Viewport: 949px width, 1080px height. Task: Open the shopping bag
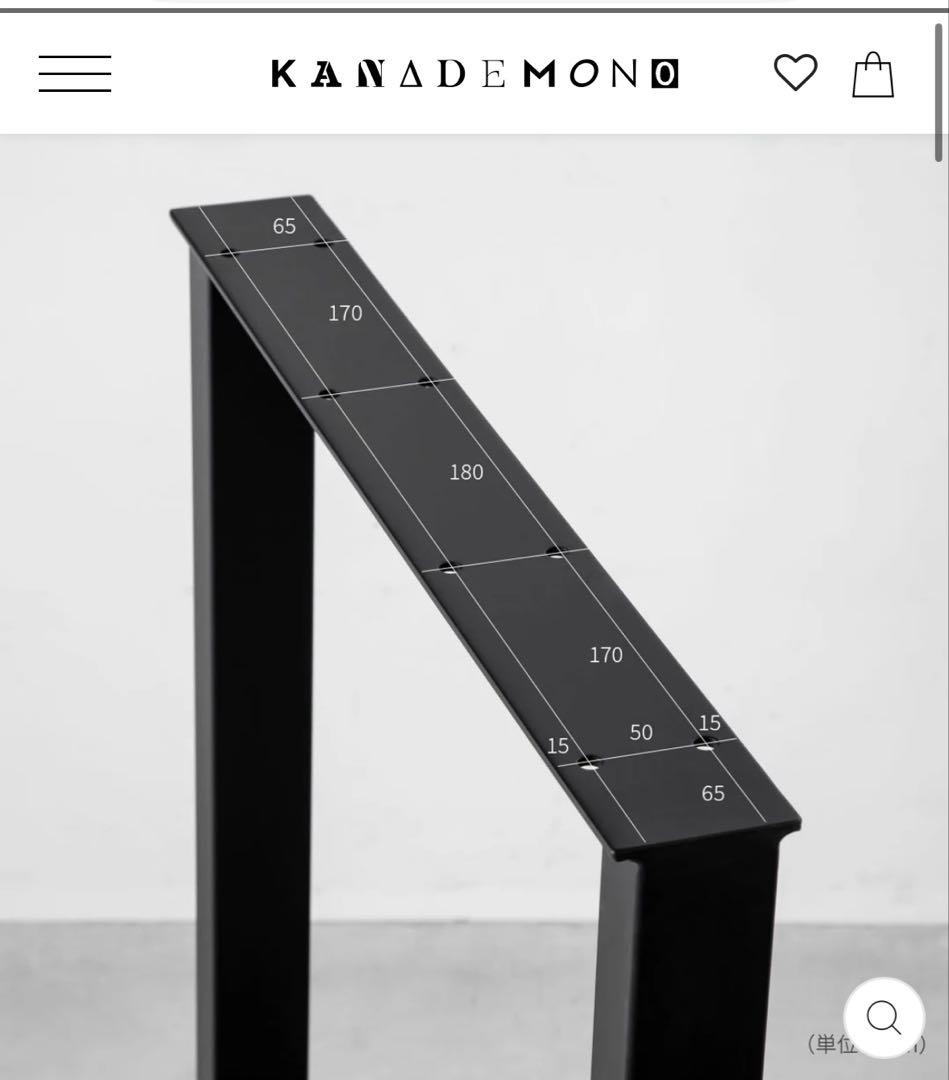pos(872,74)
